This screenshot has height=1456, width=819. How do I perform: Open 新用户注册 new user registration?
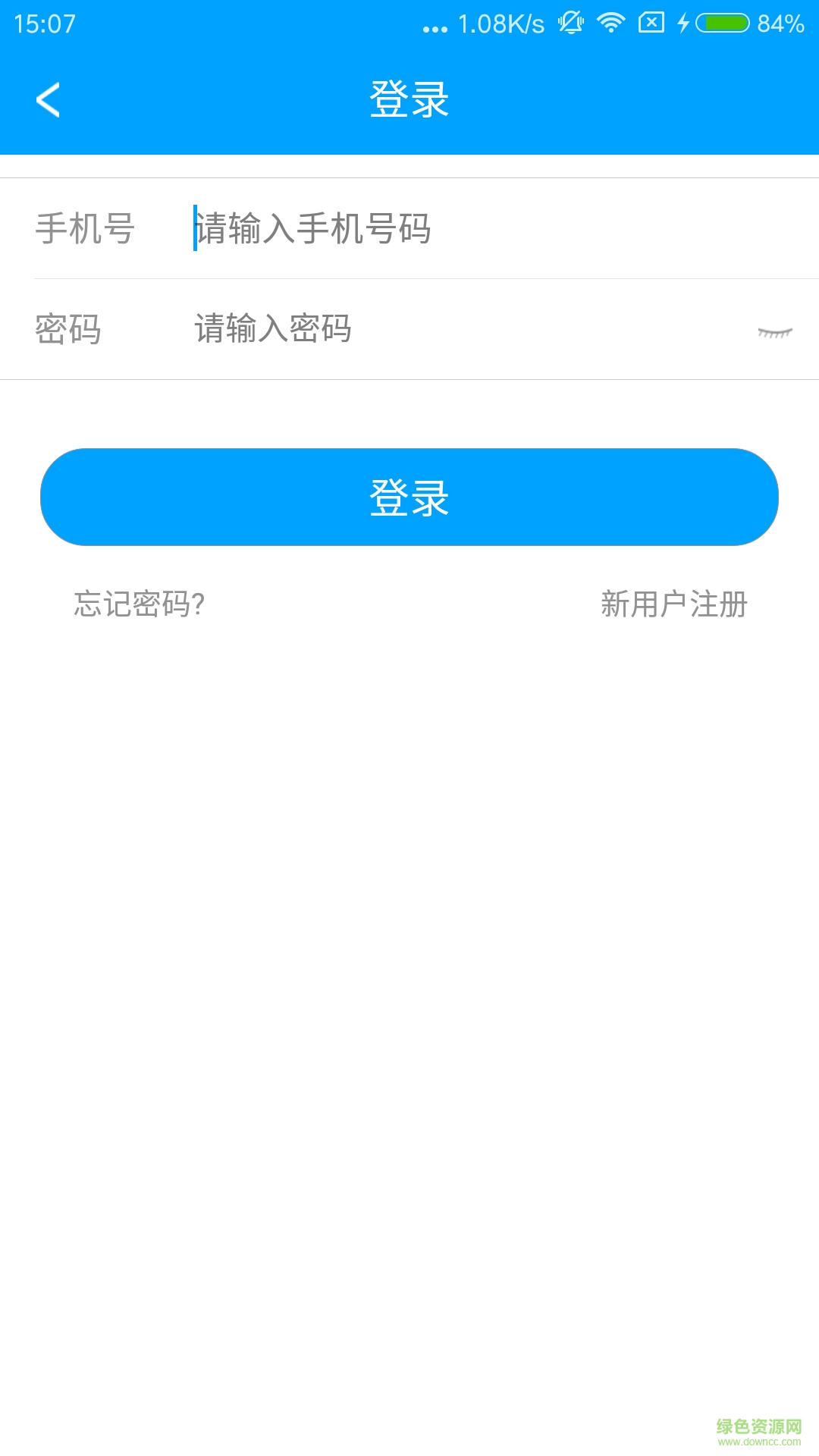pos(673,604)
